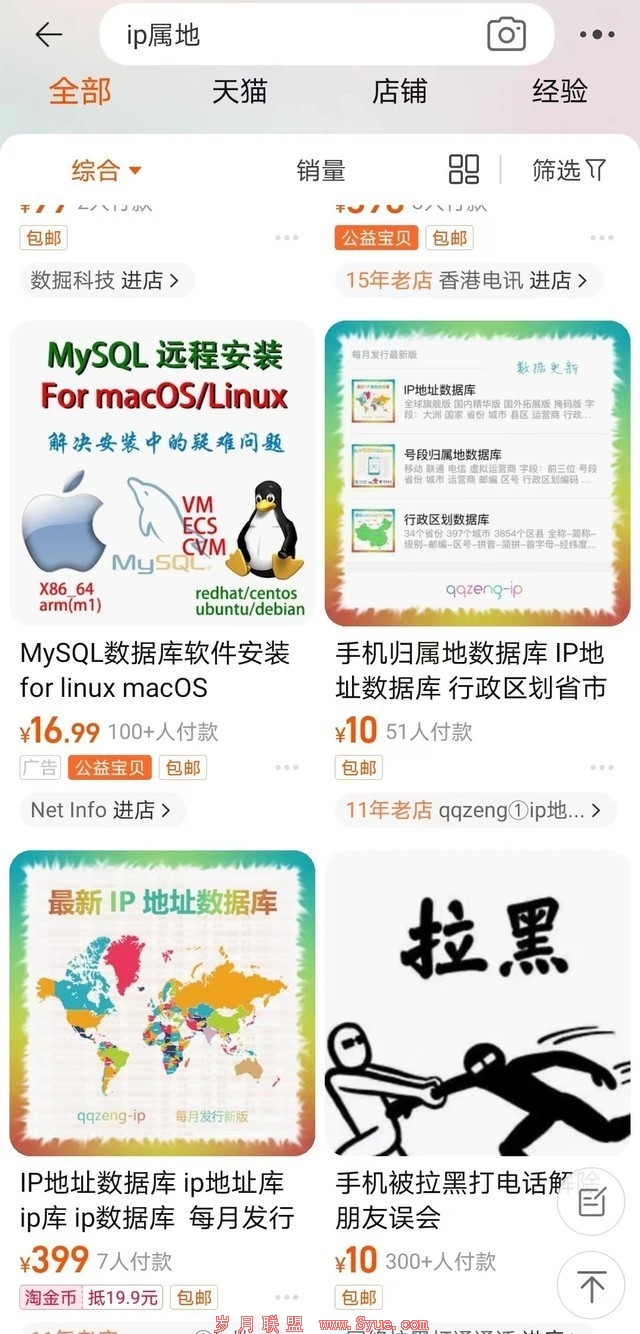Open the three-dot overflow menu
Screen dimensions: 640x1334
(x=597, y=35)
